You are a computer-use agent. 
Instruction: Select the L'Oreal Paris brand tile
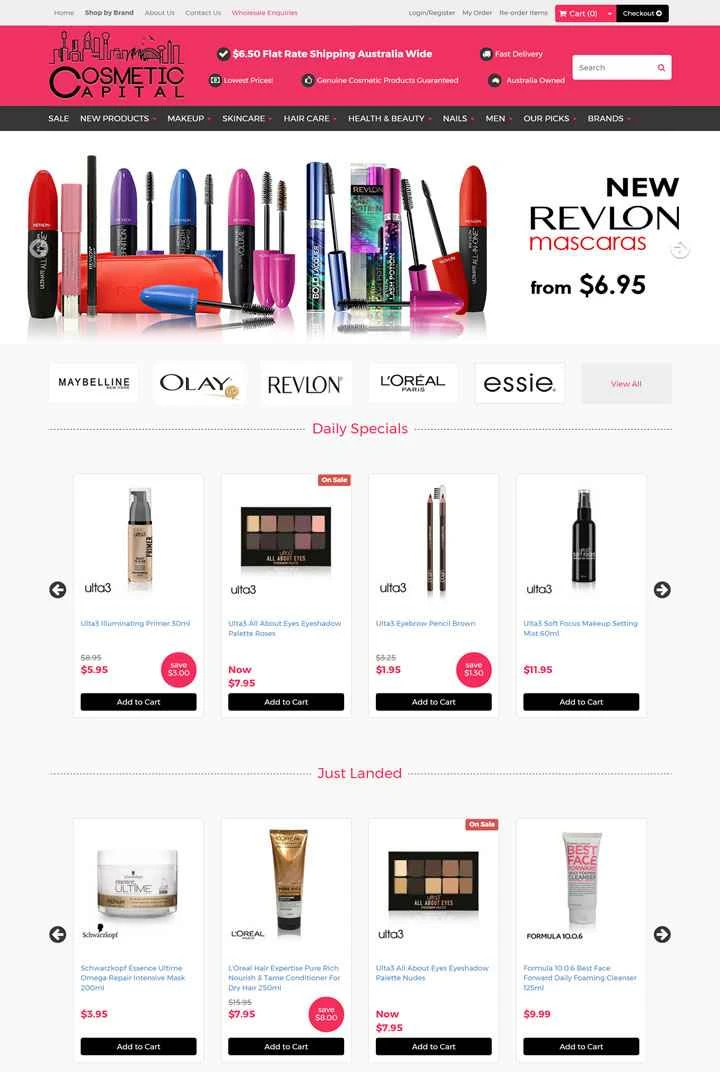click(413, 383)
